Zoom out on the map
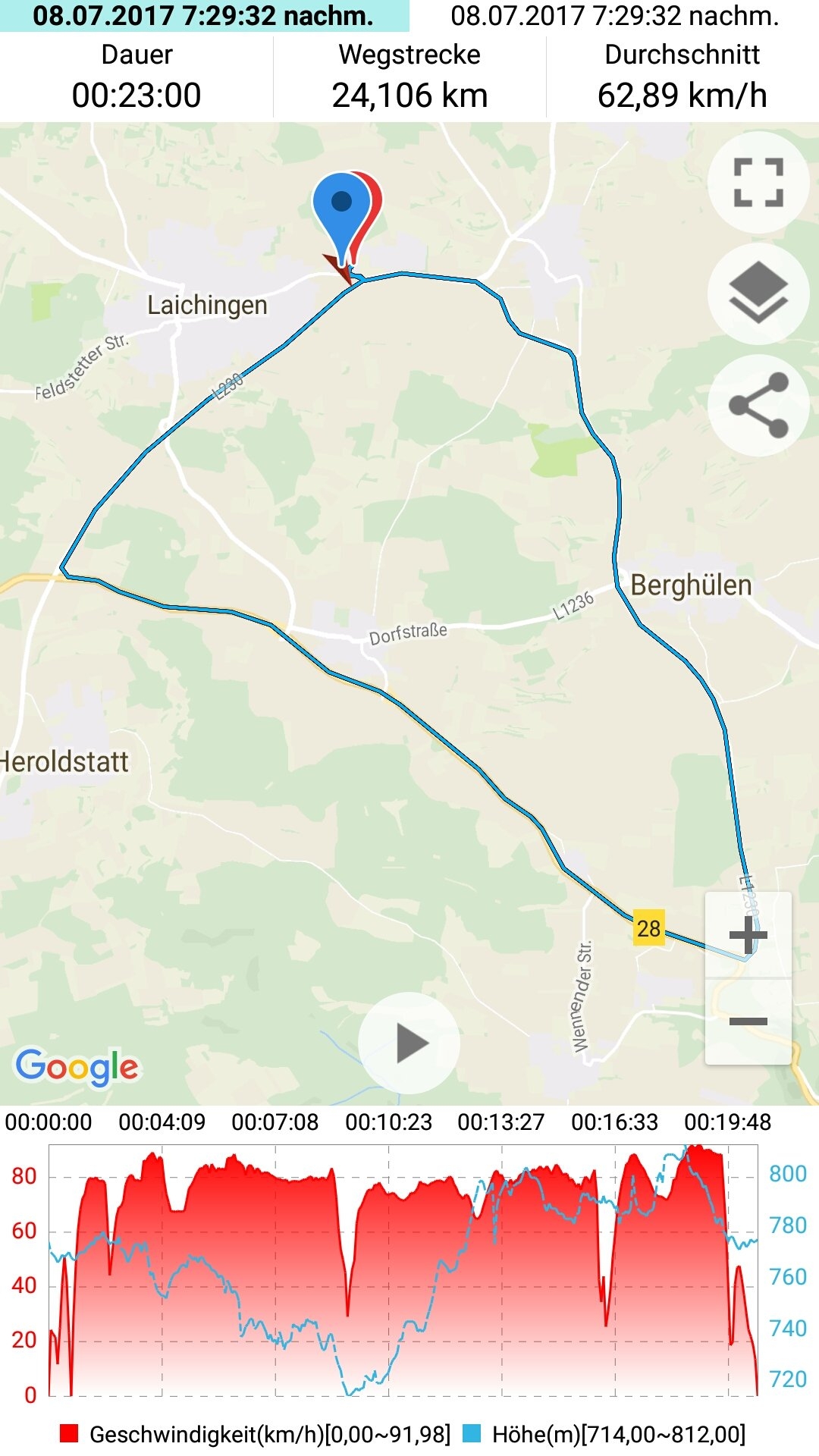 748,1021
